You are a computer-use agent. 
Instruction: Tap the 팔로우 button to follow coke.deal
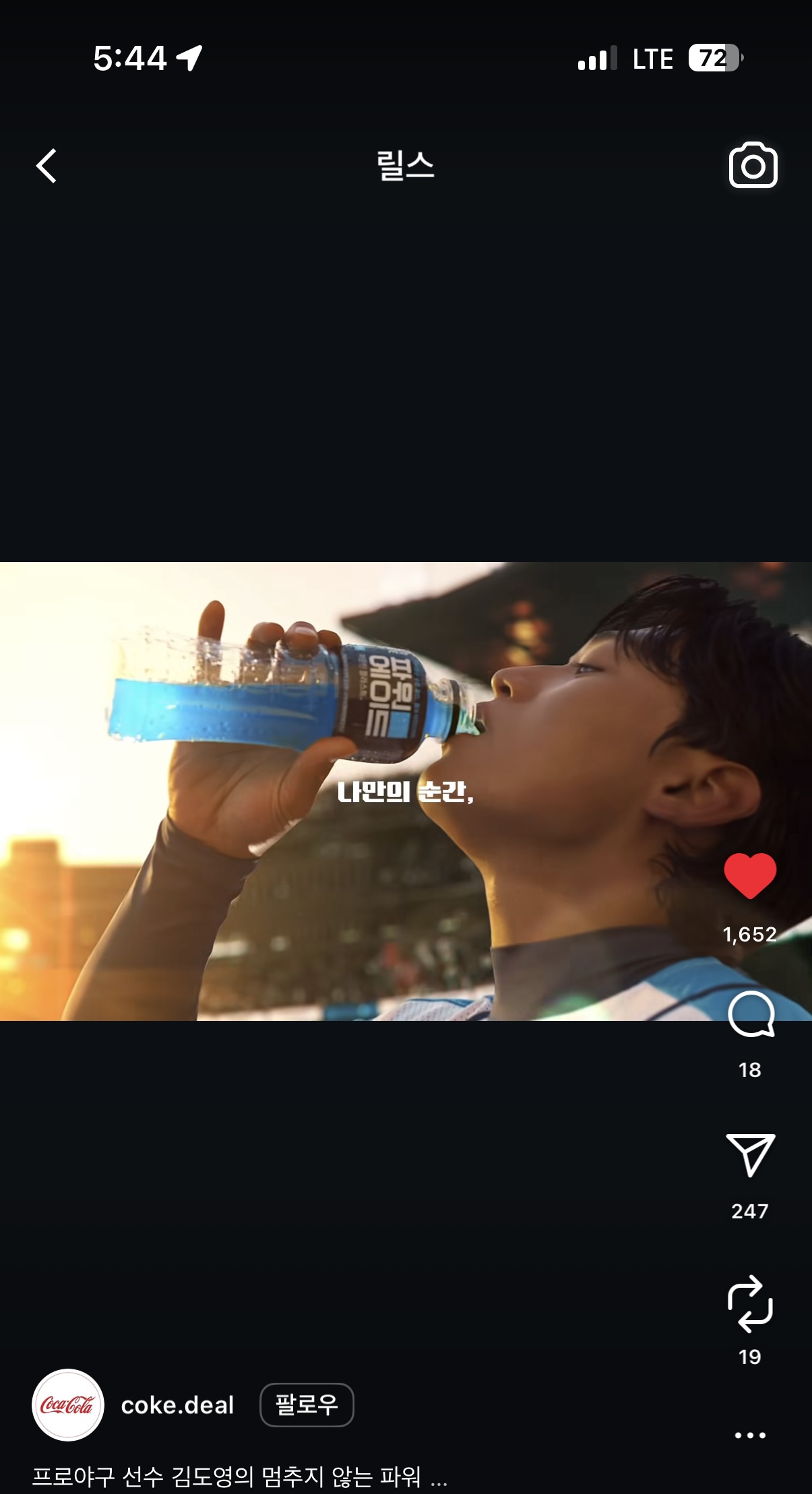pos(307,1404)
